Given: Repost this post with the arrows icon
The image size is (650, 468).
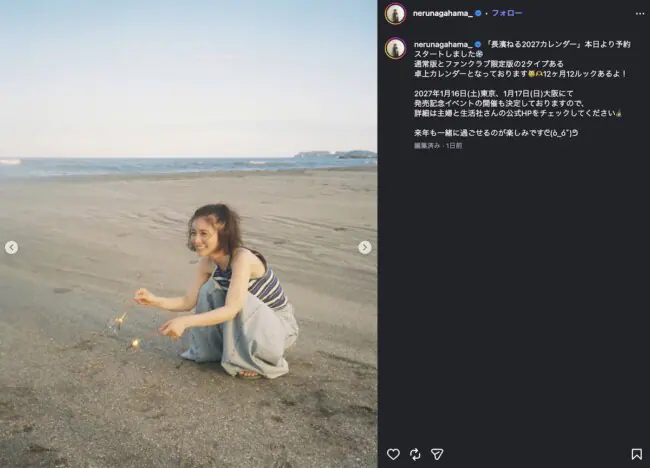Looking at the screenshot, I should pyautogui.click(x=415, y=454).
